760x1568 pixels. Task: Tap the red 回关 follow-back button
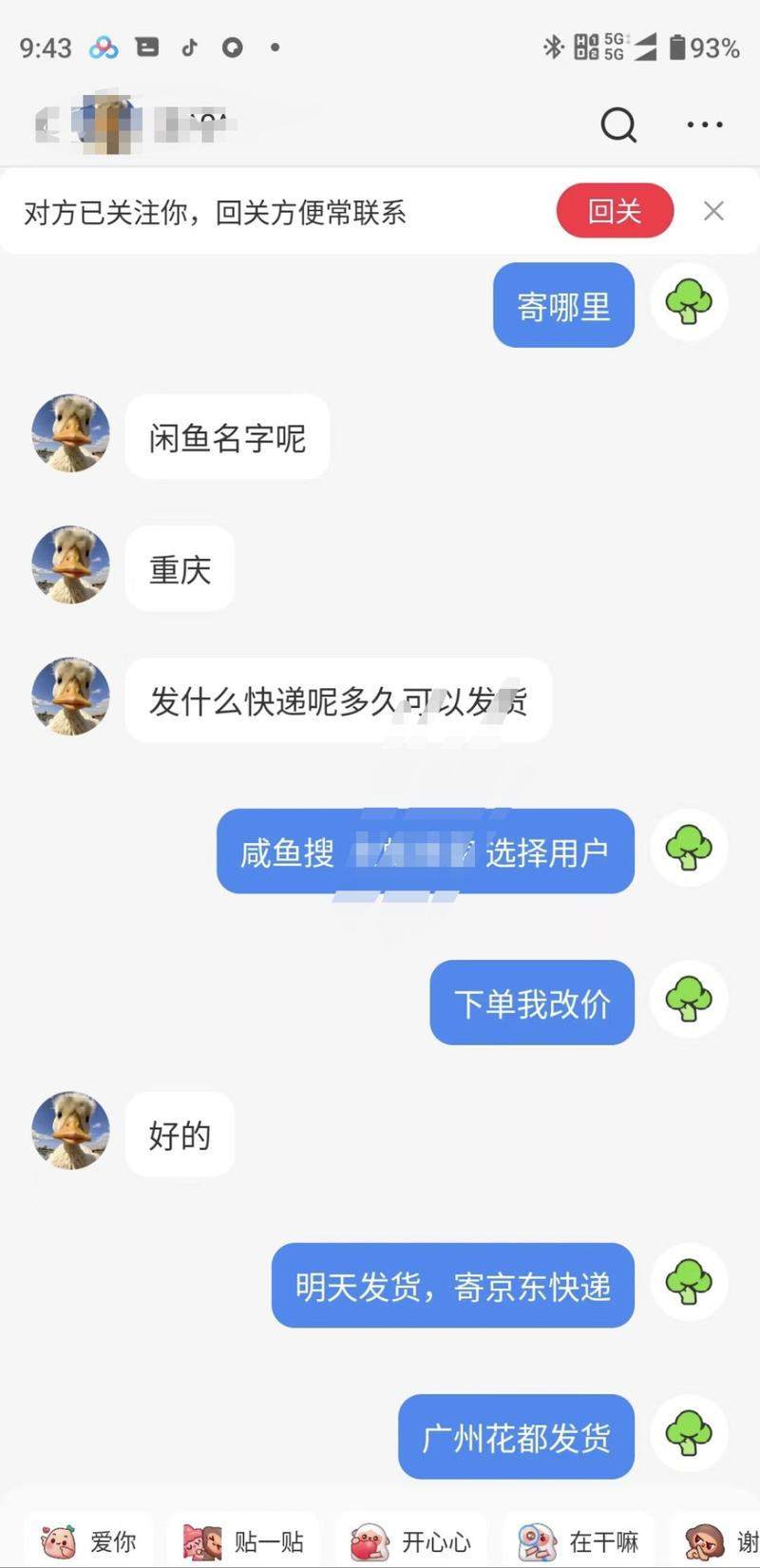tap(615, 211)
